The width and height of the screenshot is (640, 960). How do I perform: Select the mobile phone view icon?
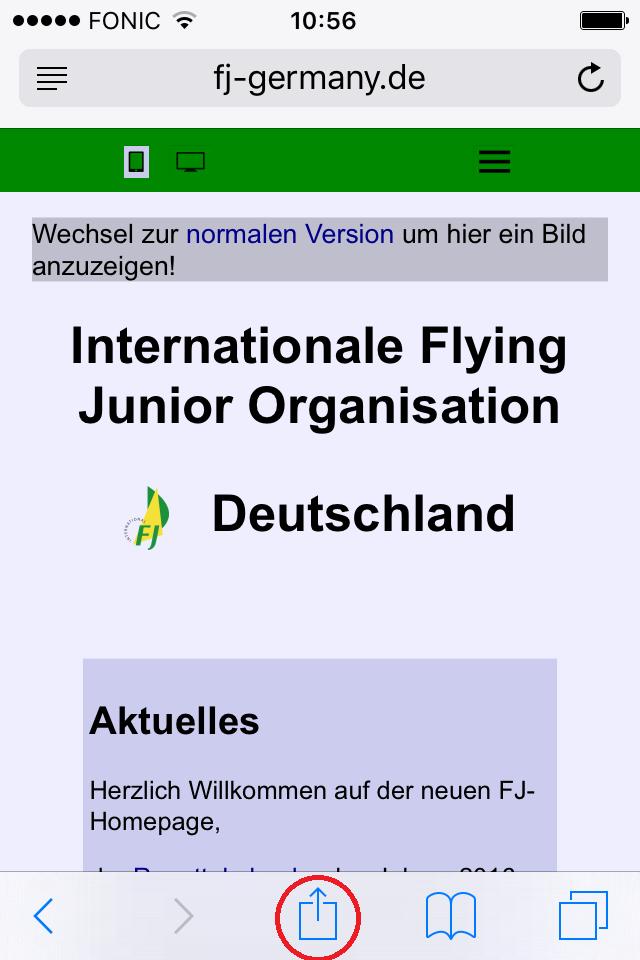point(137,161)
